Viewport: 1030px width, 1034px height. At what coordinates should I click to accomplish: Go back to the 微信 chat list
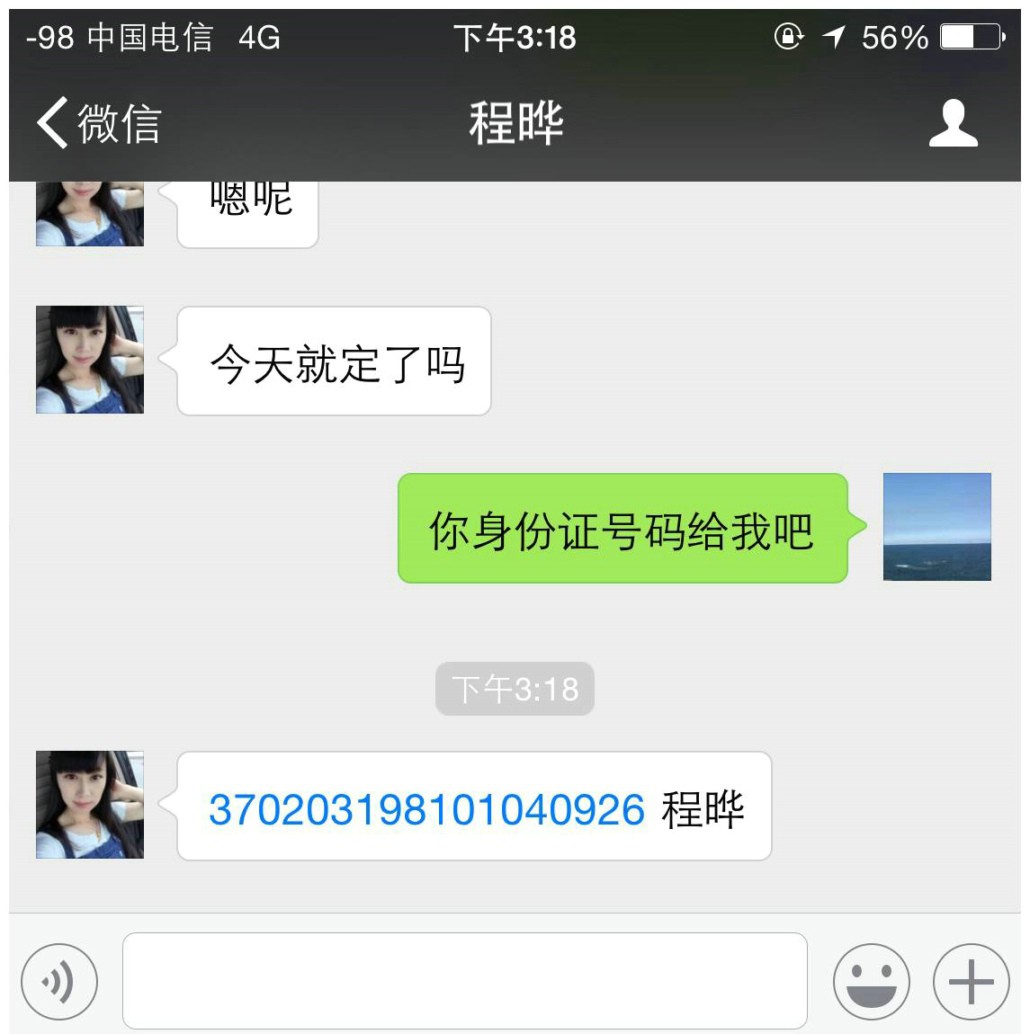click(x=98, y=124)
